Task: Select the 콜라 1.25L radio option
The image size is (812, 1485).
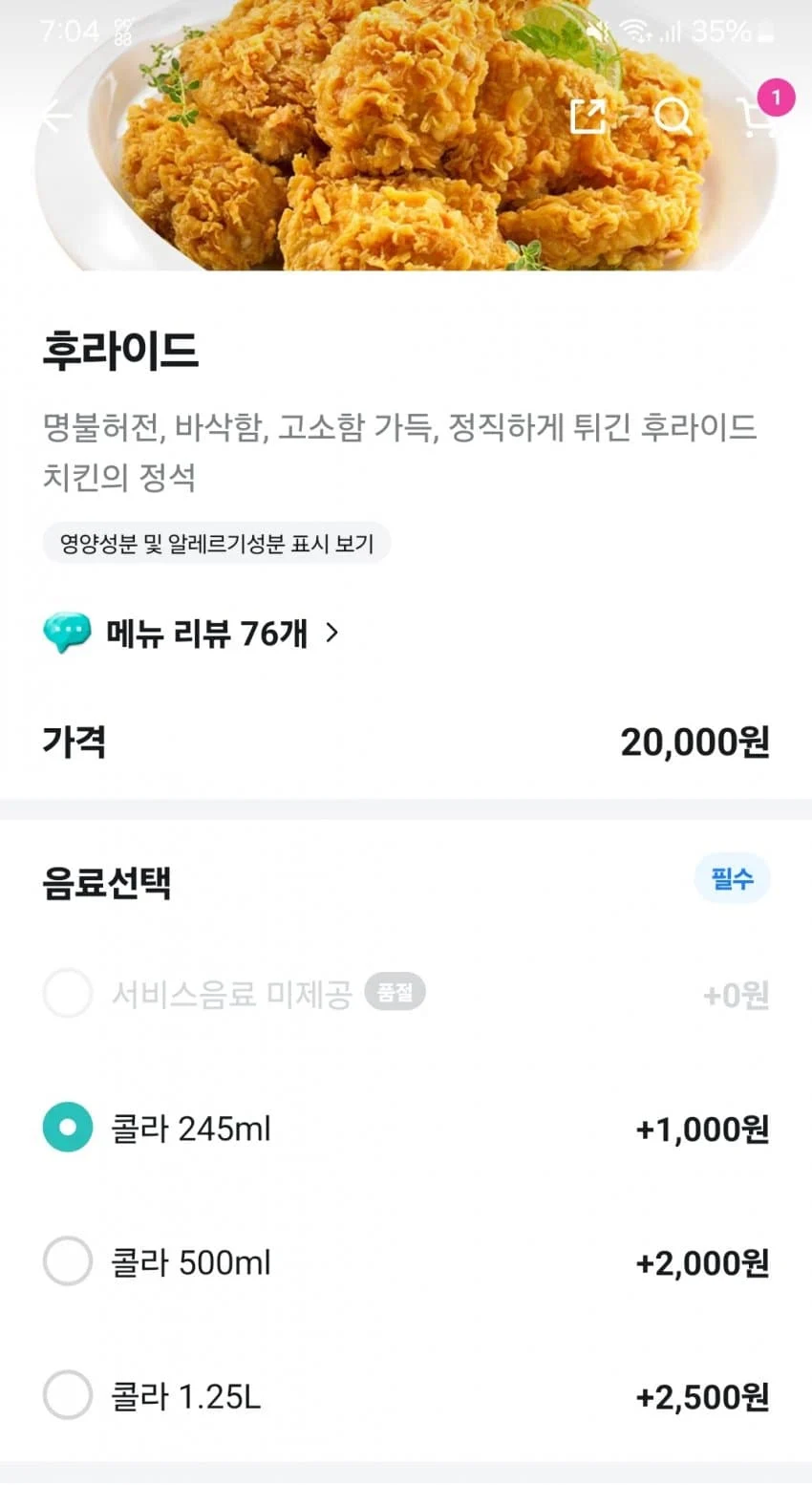Action: (x=67, y=1395)
